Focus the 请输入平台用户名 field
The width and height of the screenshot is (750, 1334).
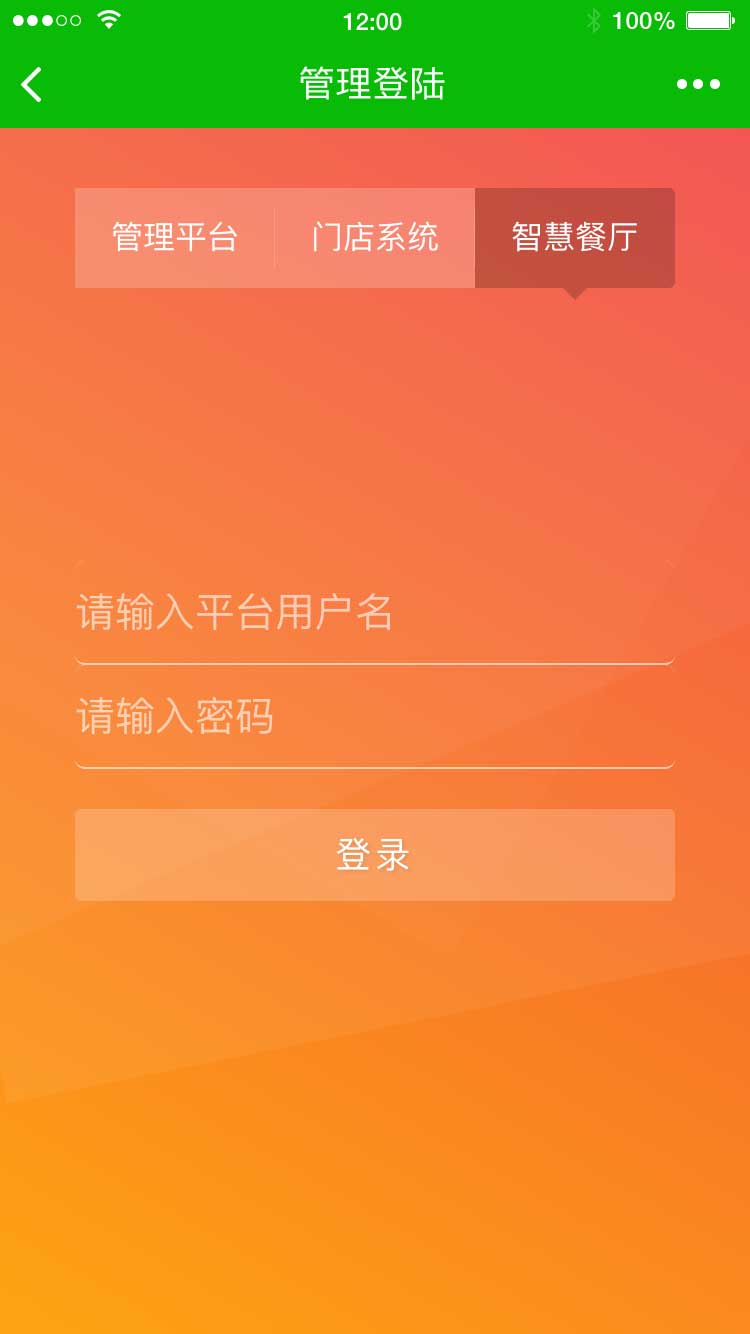tap(375, 612)
